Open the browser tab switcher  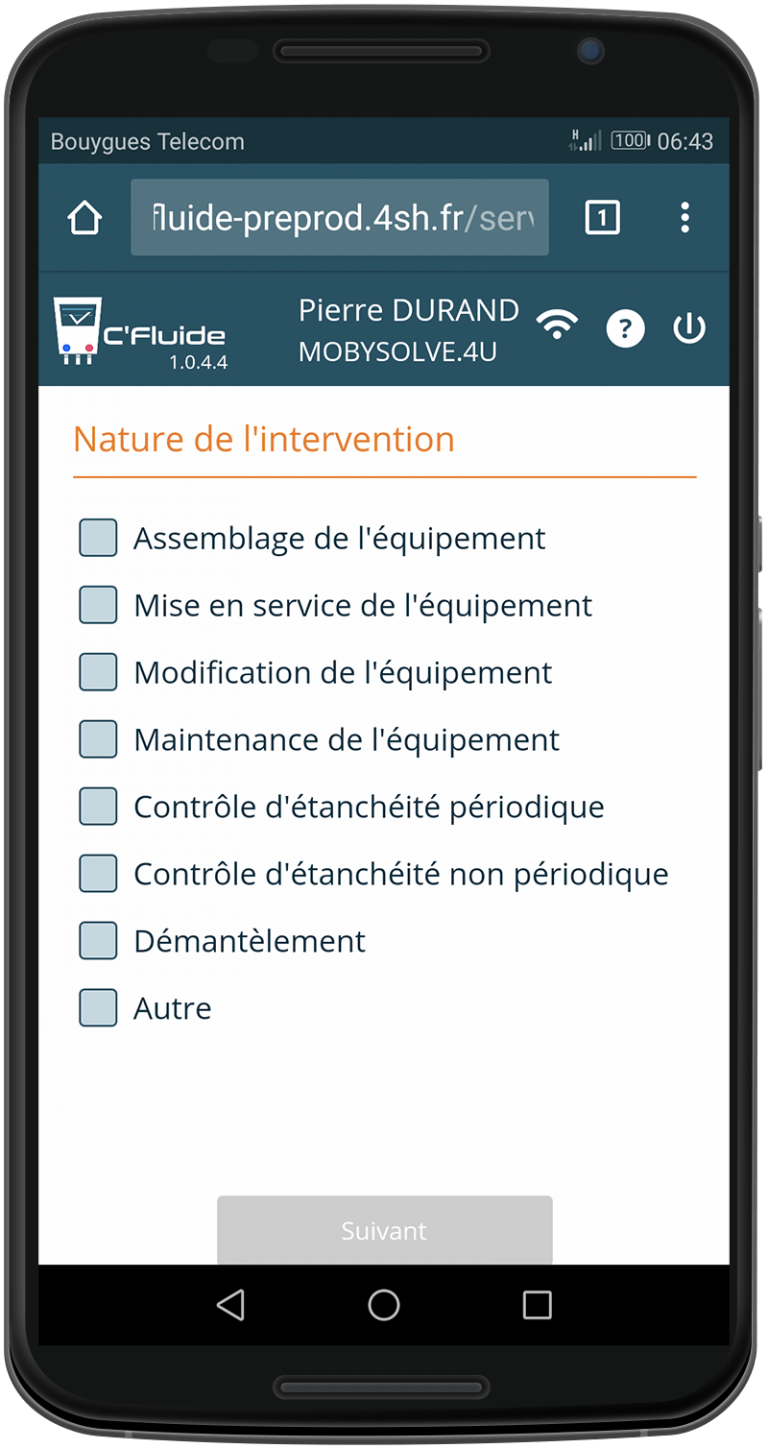pos(602,217)
